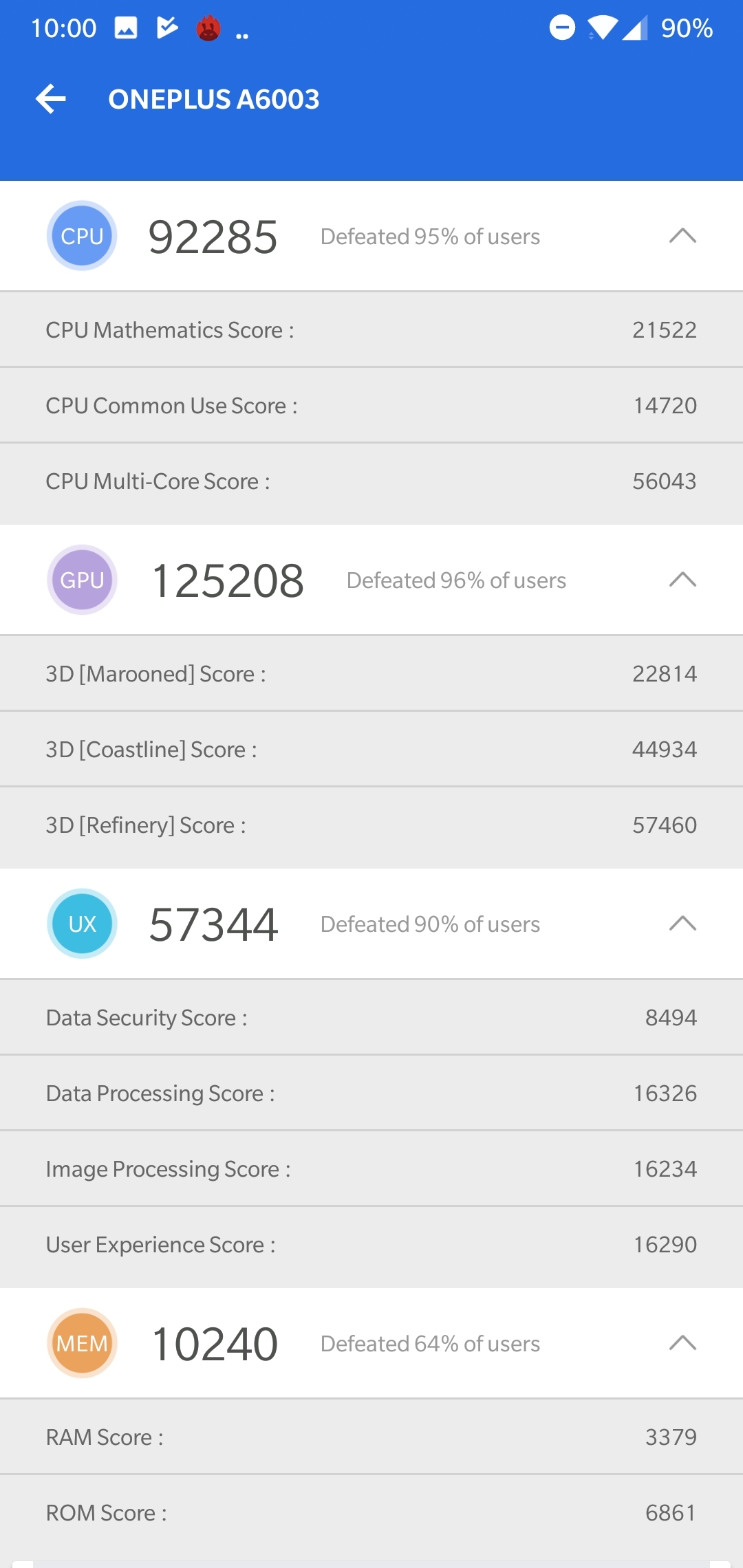Tap the UX category icon
This screenshot has width=743, height=1568.
81,924
